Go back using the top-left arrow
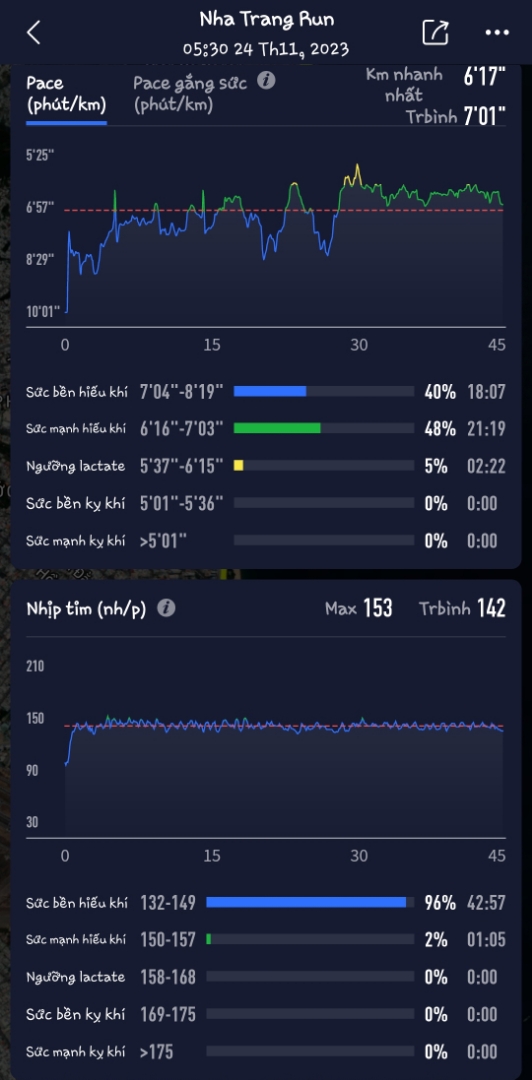The image size is (532, 1080). click(x=34, y=32)
